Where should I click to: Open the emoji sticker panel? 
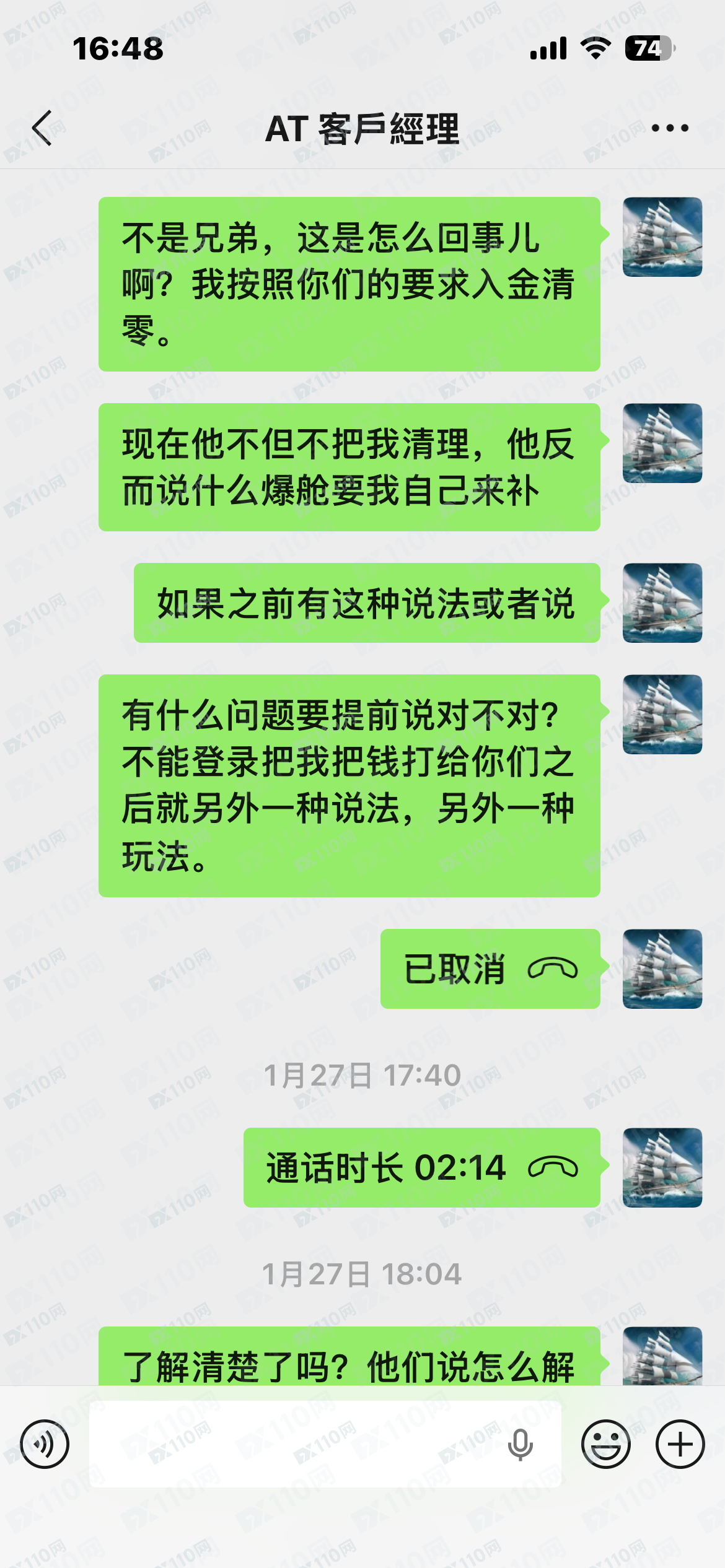(x=605, y=1444)
